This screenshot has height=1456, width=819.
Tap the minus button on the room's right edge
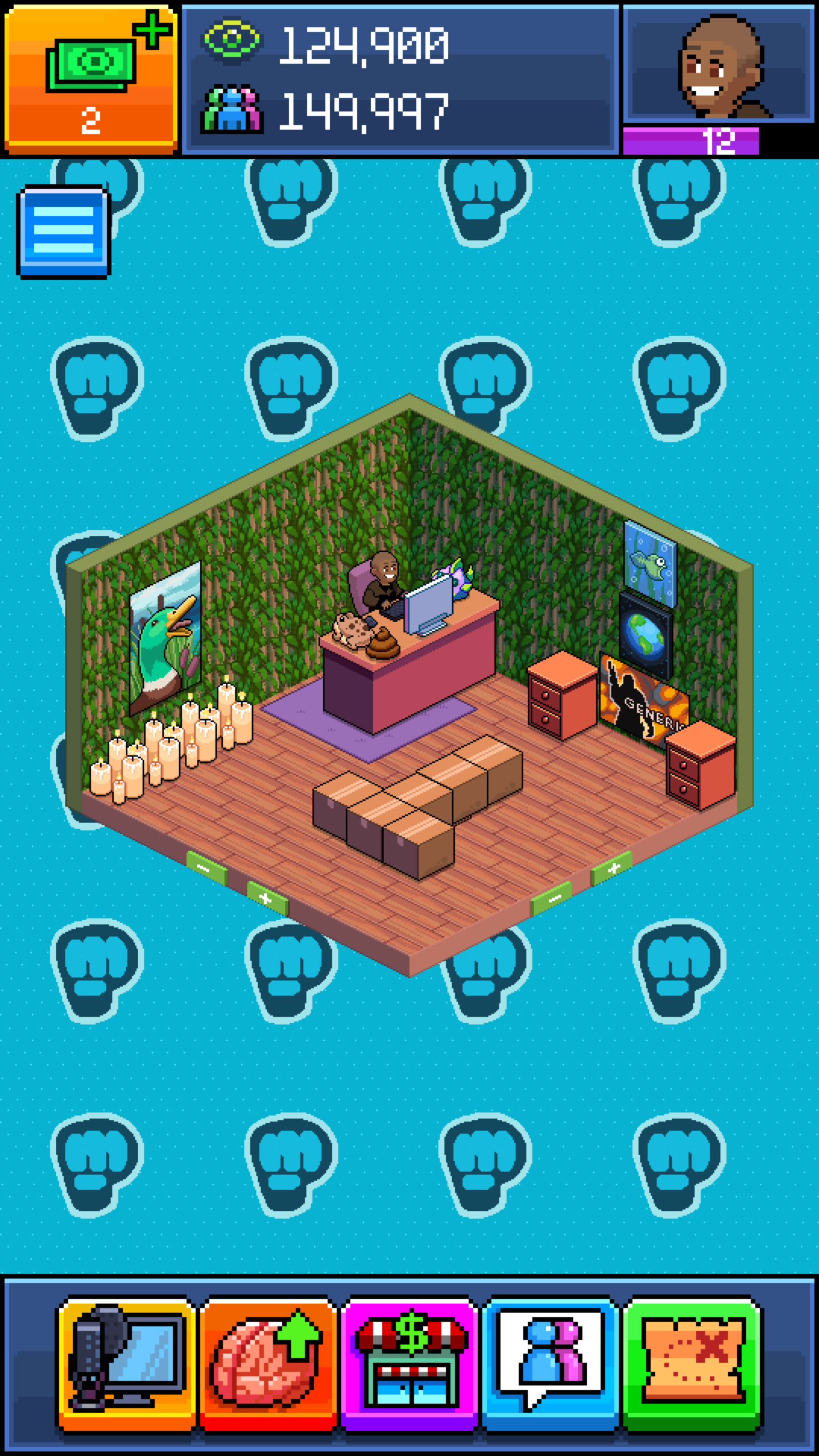(553, 898)
